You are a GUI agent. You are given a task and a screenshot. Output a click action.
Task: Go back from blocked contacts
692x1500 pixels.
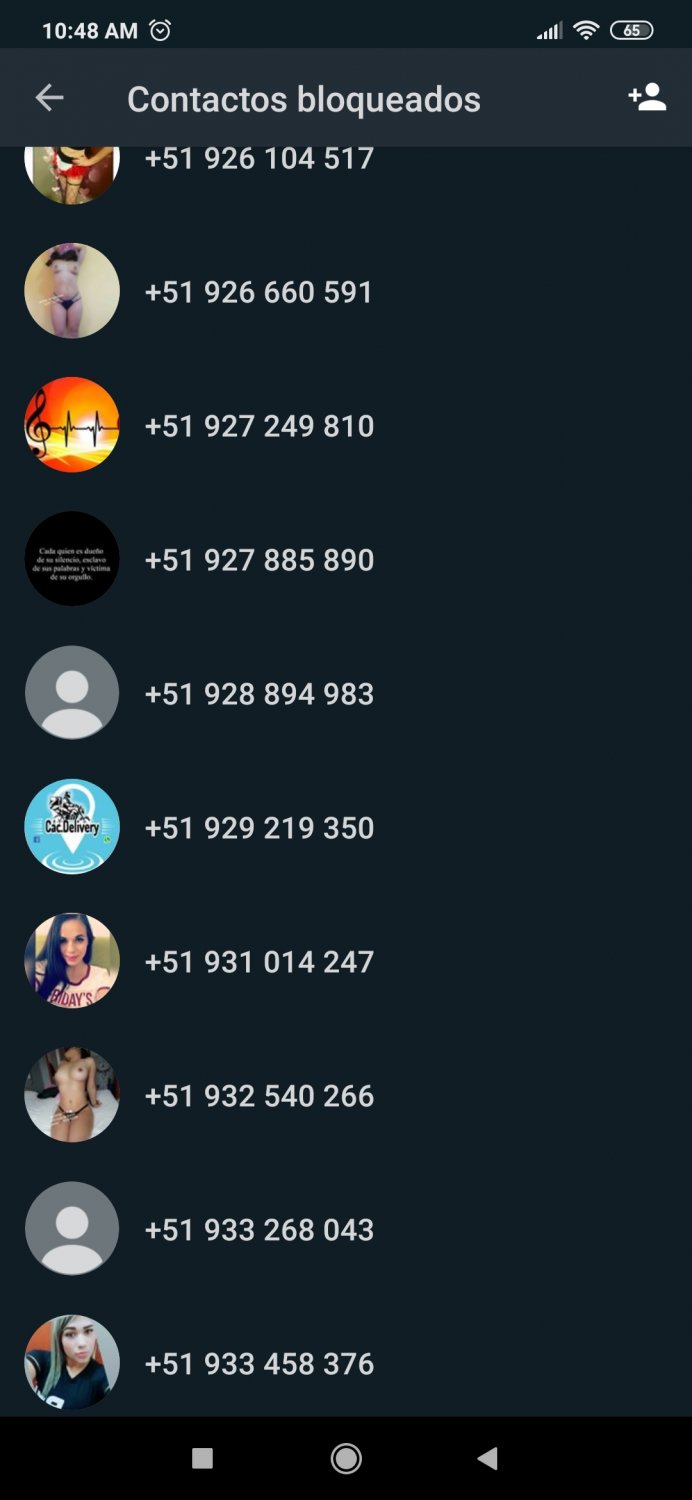[x=49, y=98]
